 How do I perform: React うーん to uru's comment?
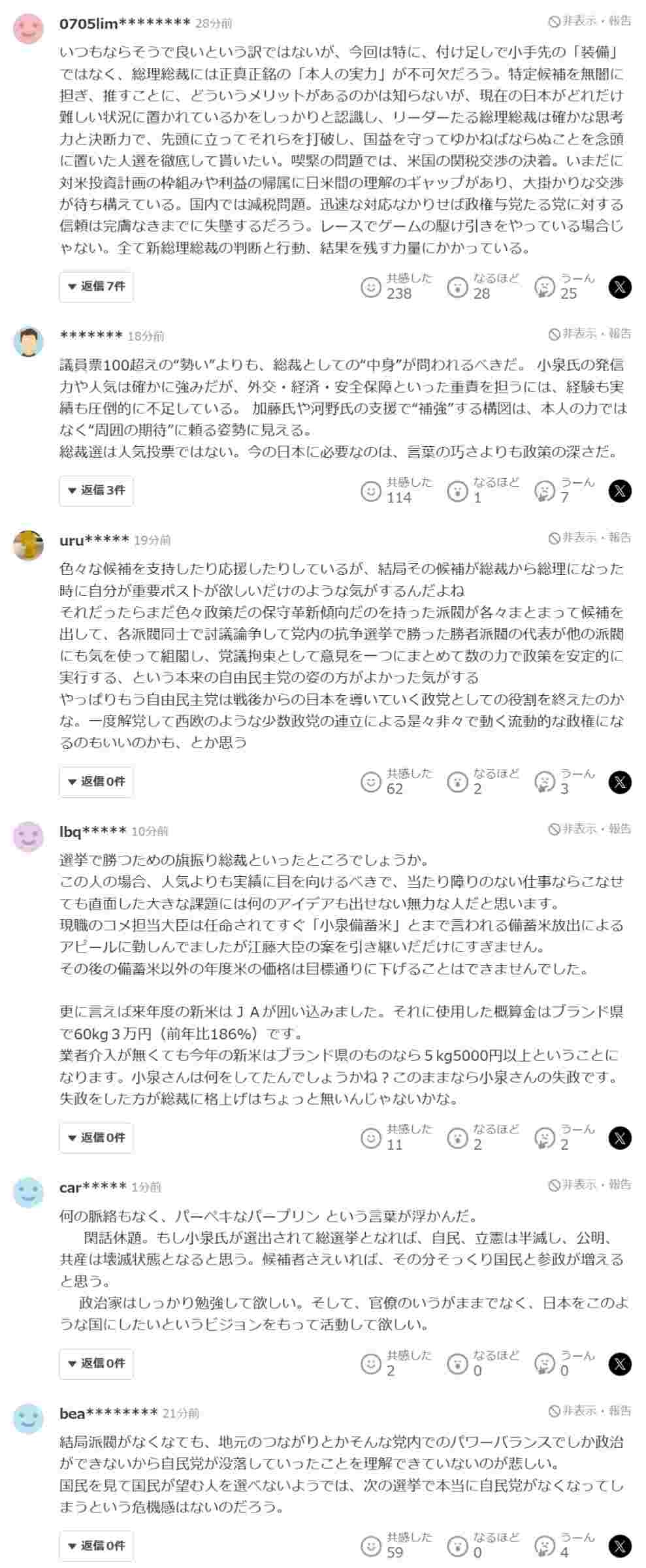545,782
